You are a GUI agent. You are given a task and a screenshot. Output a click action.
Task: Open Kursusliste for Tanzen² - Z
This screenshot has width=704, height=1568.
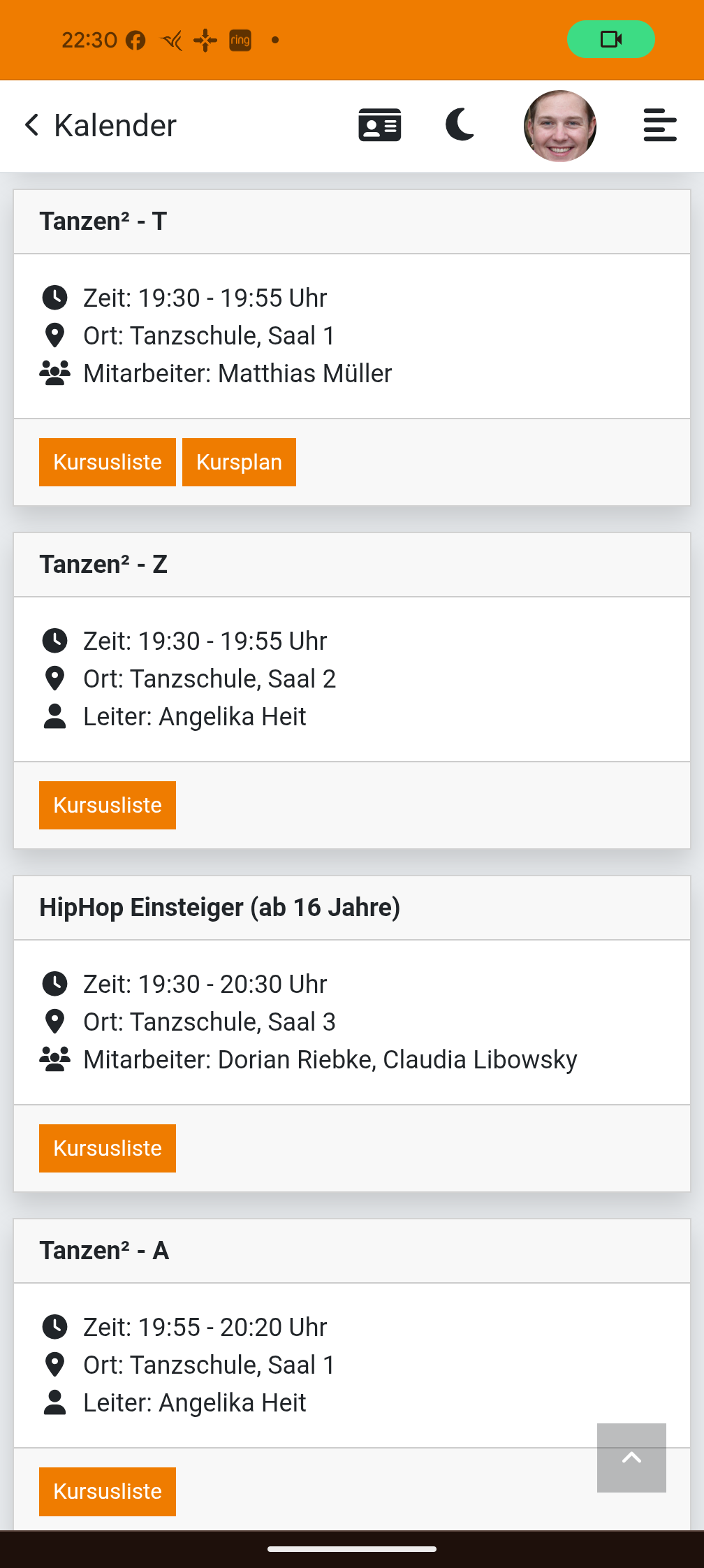108,805
